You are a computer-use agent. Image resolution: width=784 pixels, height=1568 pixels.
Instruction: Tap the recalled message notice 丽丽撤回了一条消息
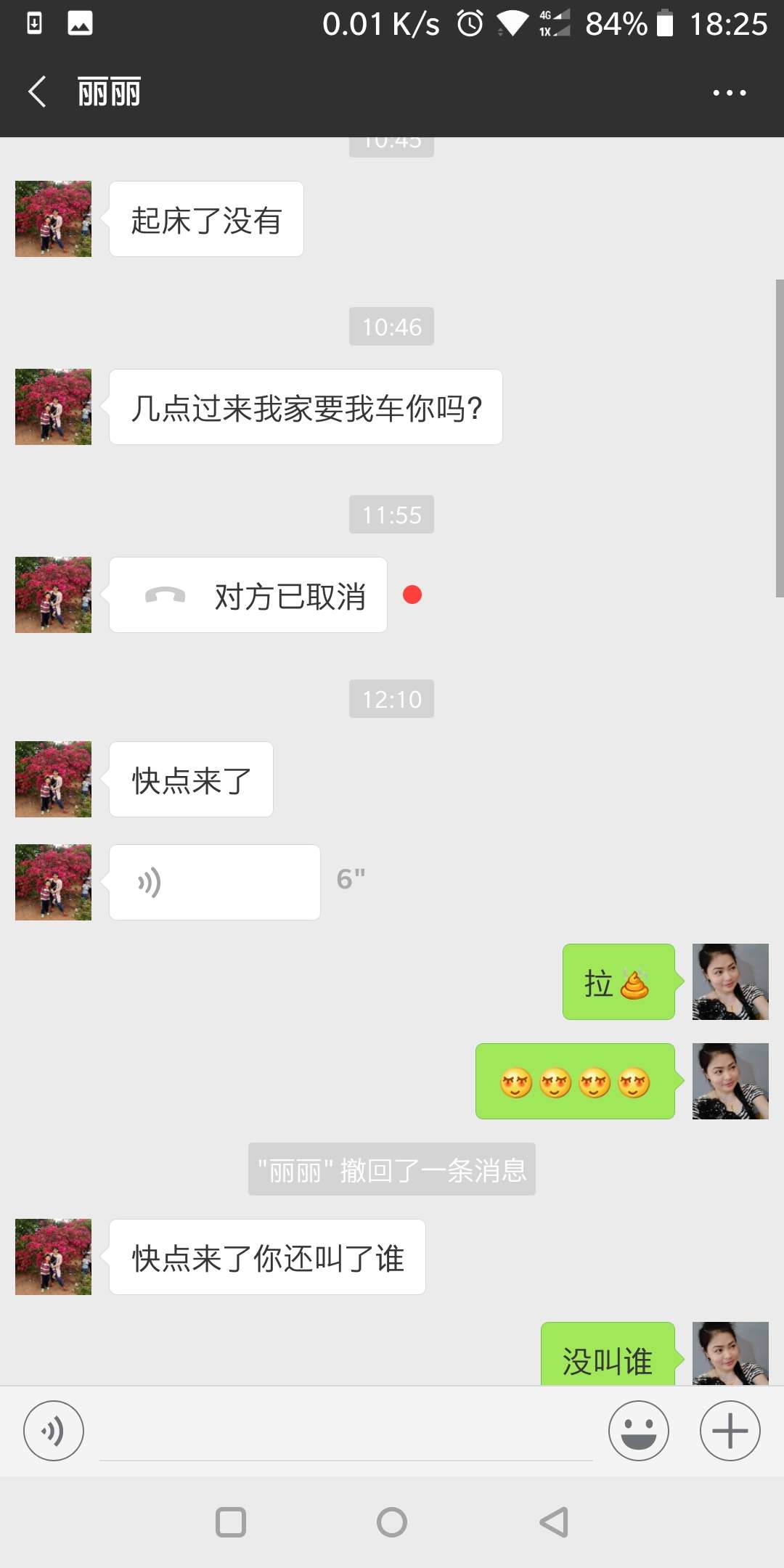coord(391,1169)
